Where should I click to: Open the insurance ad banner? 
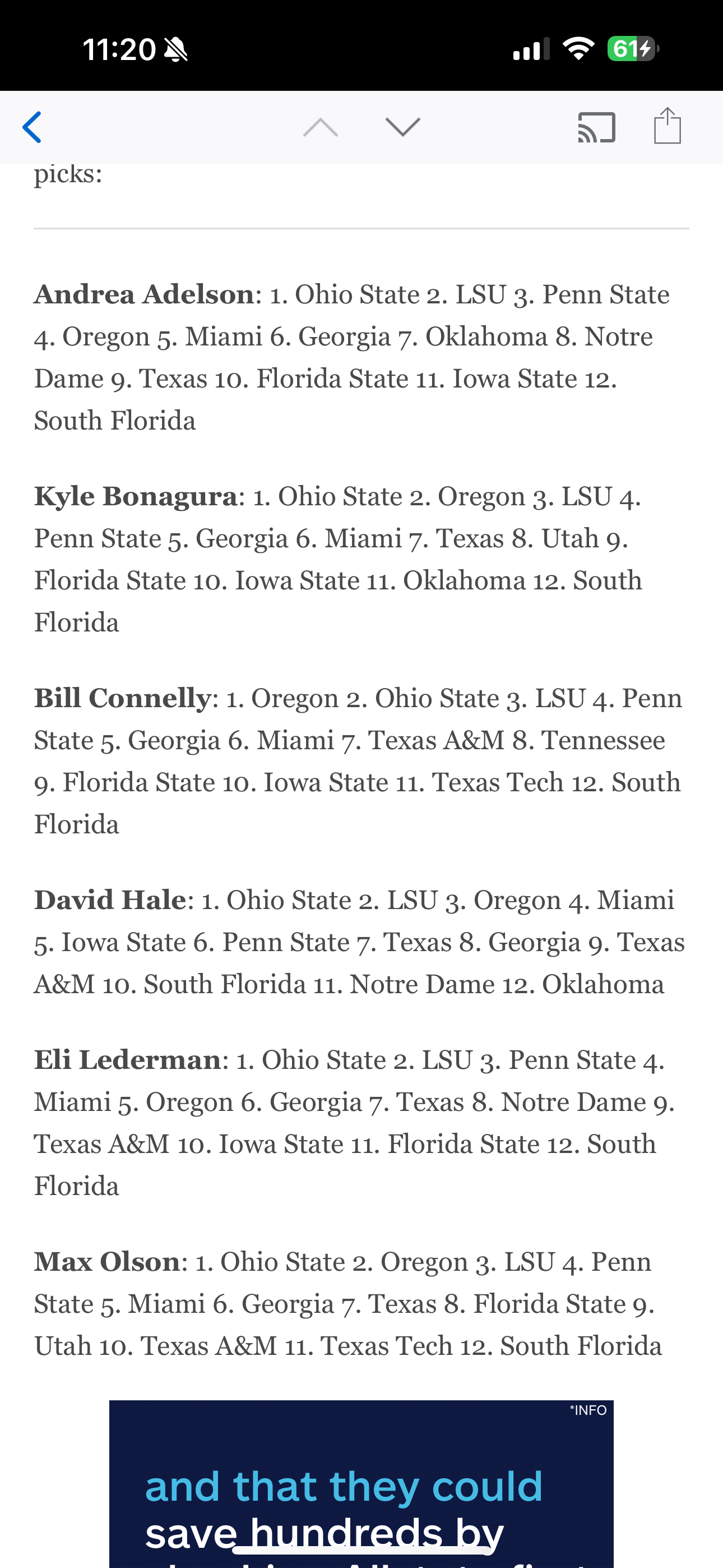361,1484
